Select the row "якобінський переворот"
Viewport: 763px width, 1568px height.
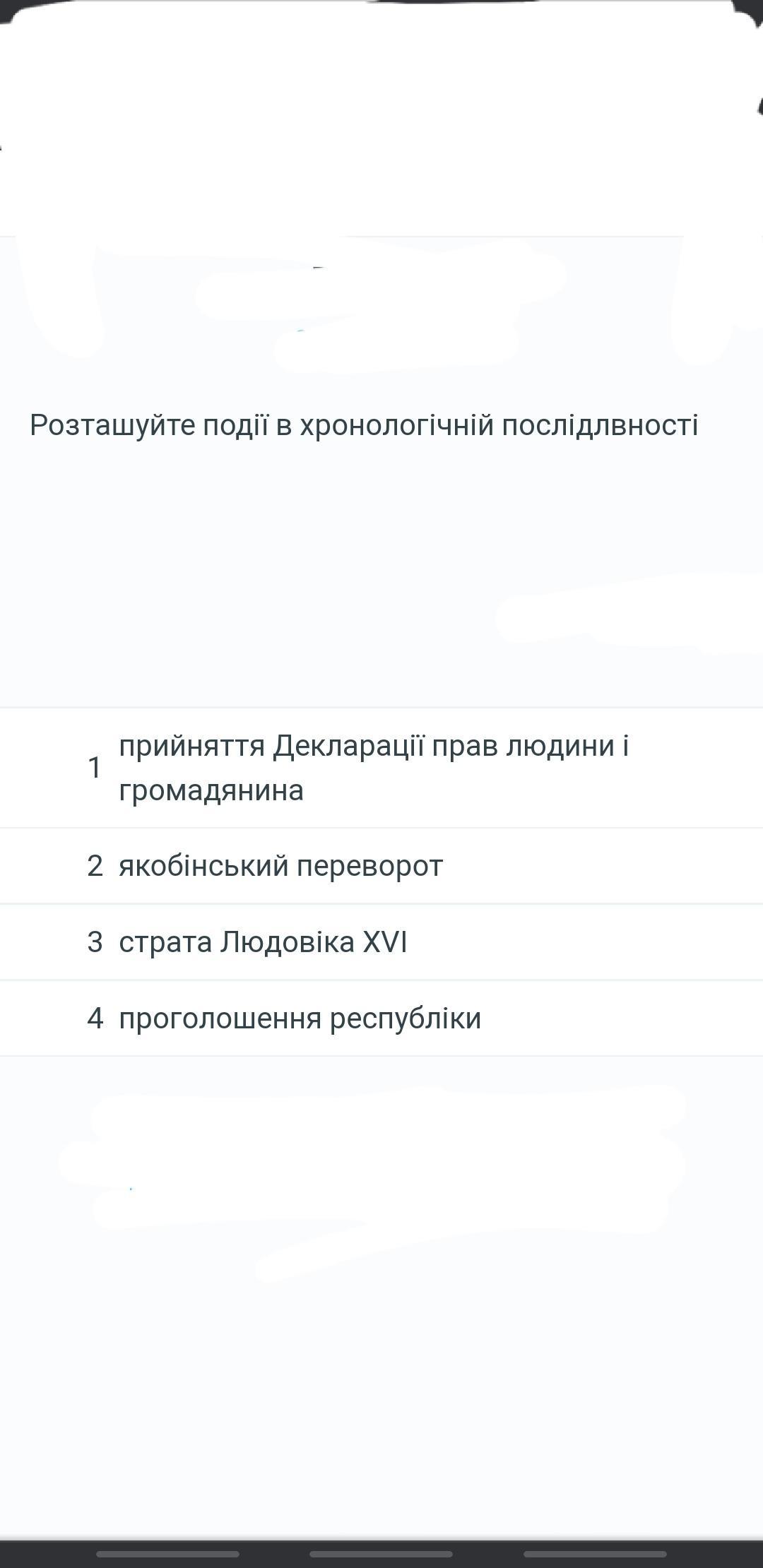(381, 866)
